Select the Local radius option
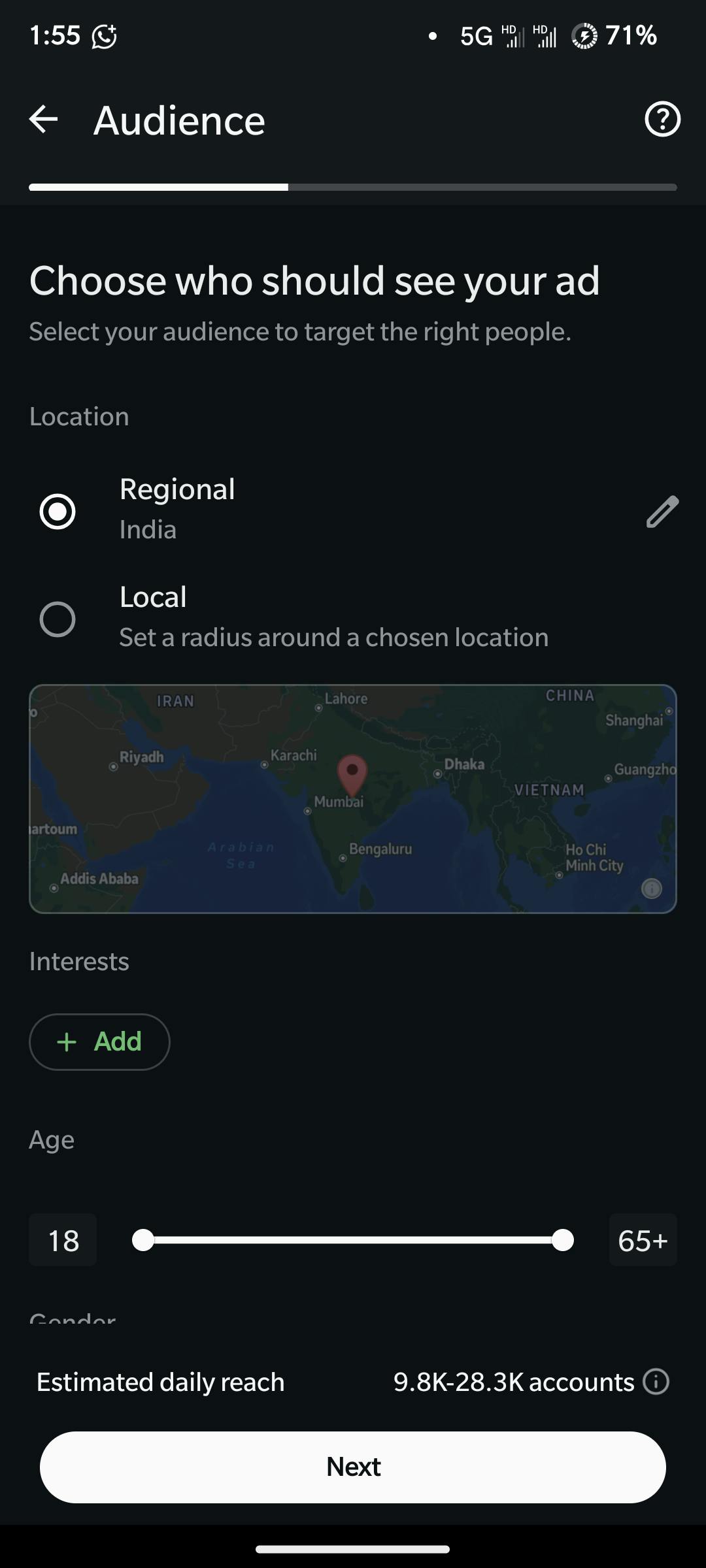Image resolution: width=706 pixels, height=1568 pixels. coord(58,619)
